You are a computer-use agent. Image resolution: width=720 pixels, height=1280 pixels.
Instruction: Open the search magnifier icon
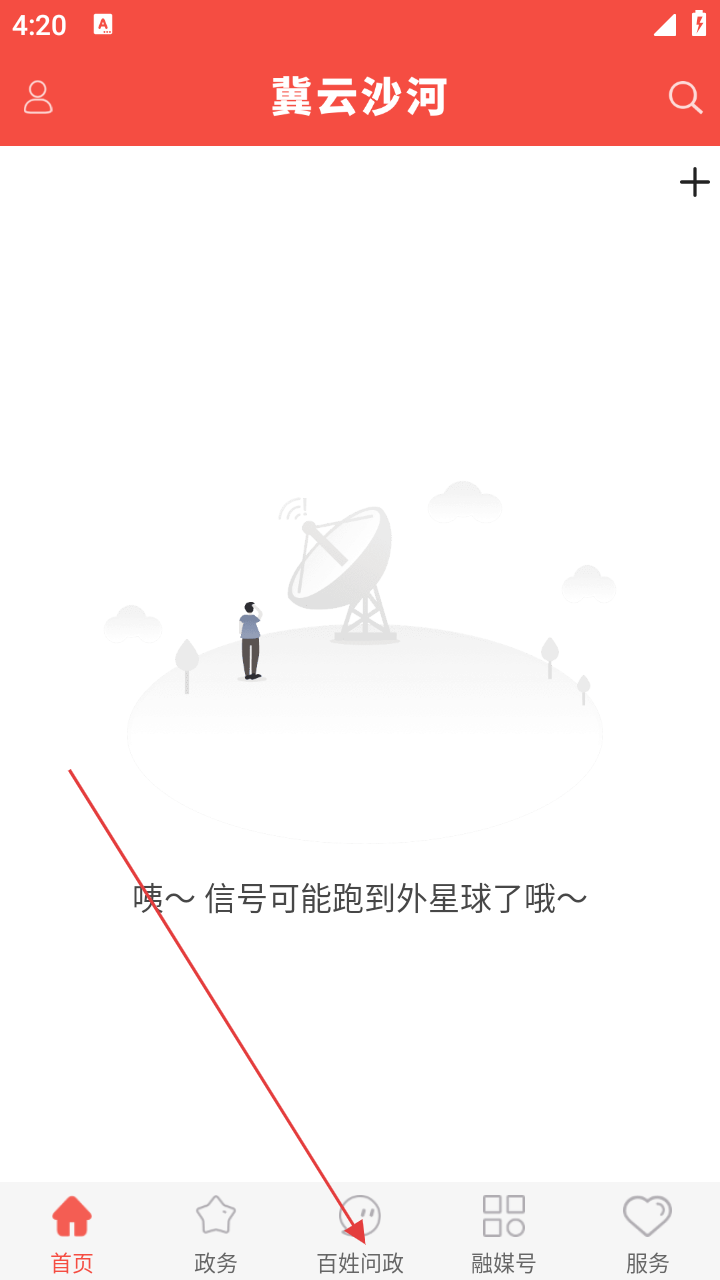685,97
